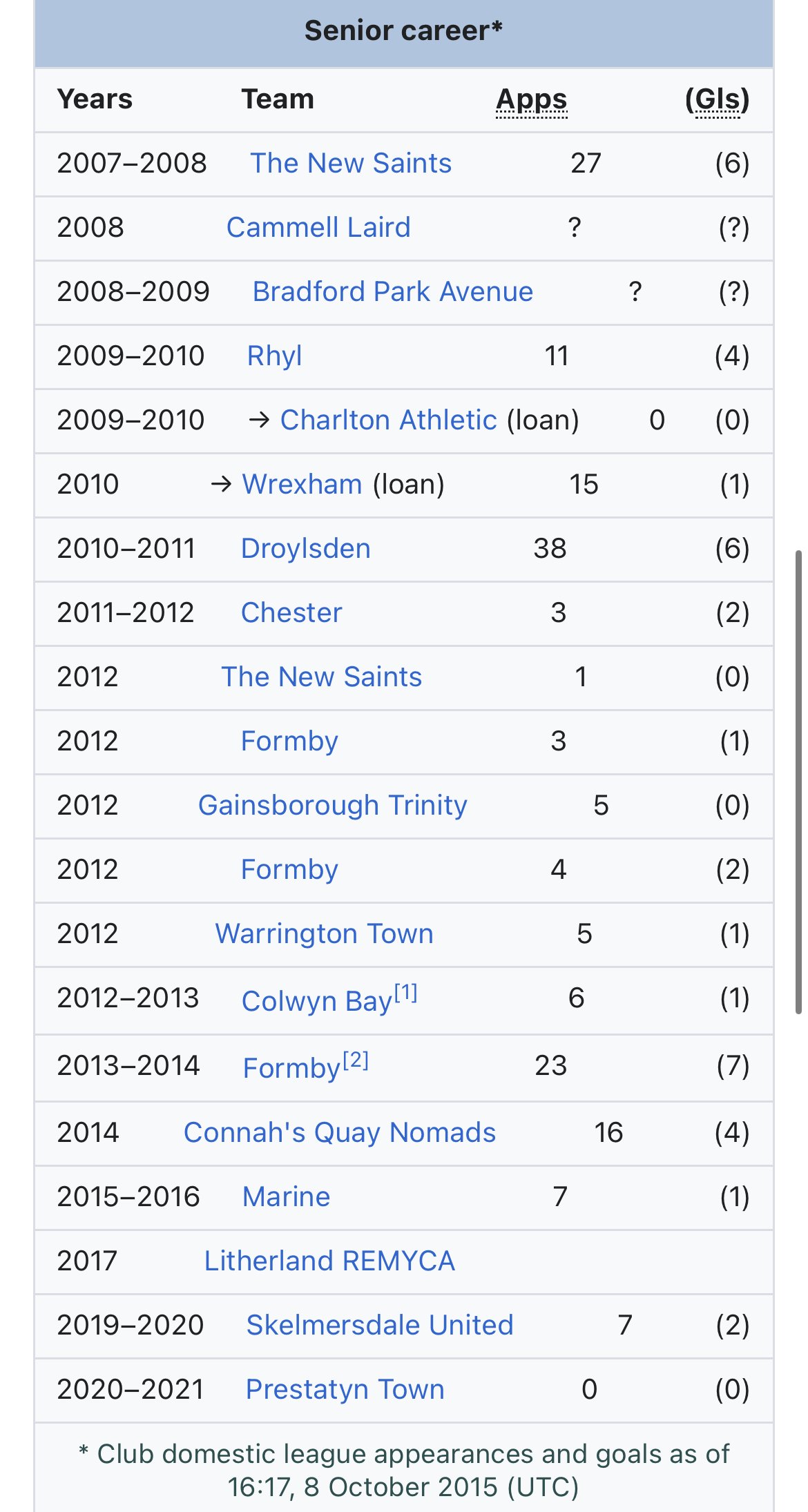Open Connah's Quay Nomads link
This screenshot has height=1512, width=808.
click(340, 1133)
